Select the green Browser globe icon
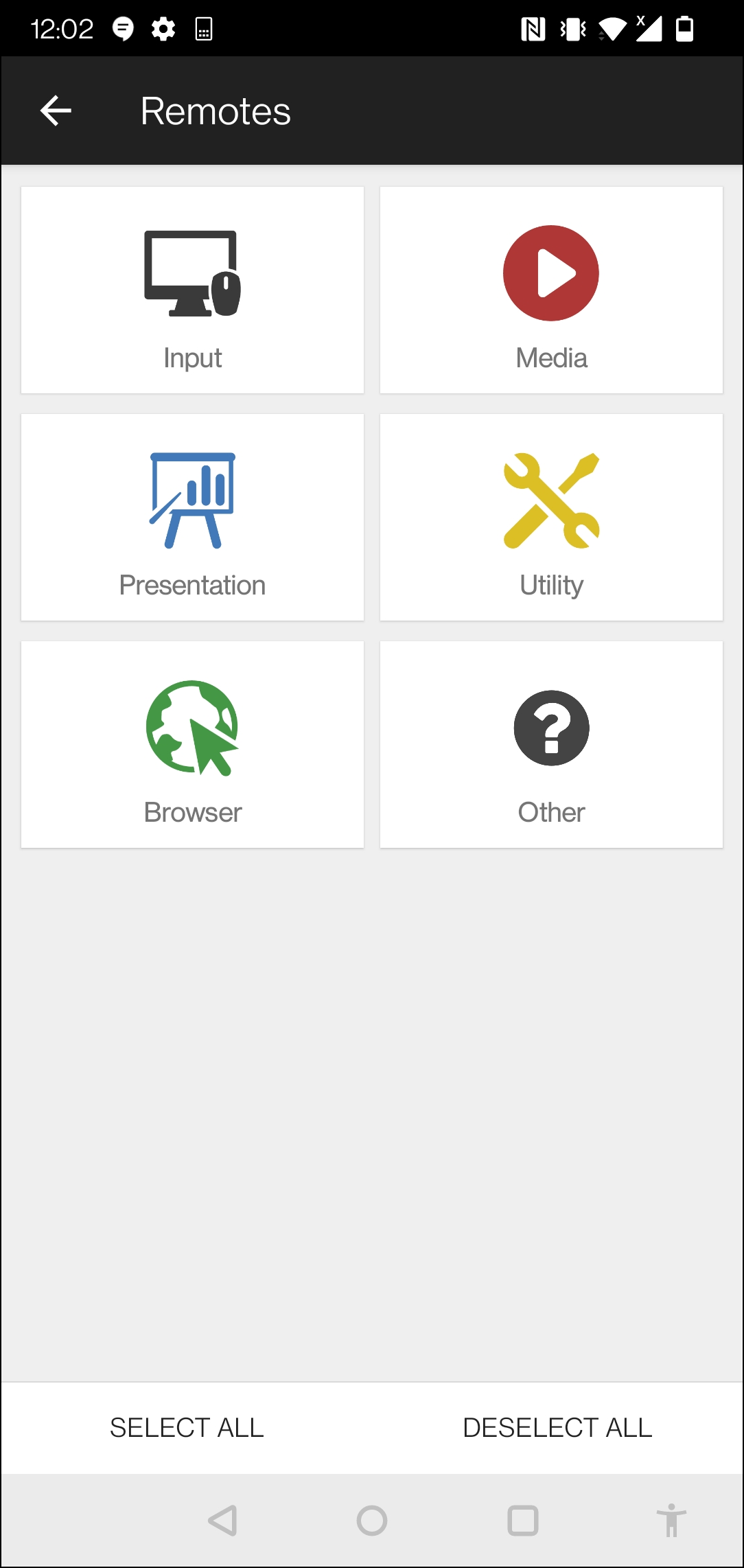Viewport: 744px width, 1568px height. coord(192,728)
